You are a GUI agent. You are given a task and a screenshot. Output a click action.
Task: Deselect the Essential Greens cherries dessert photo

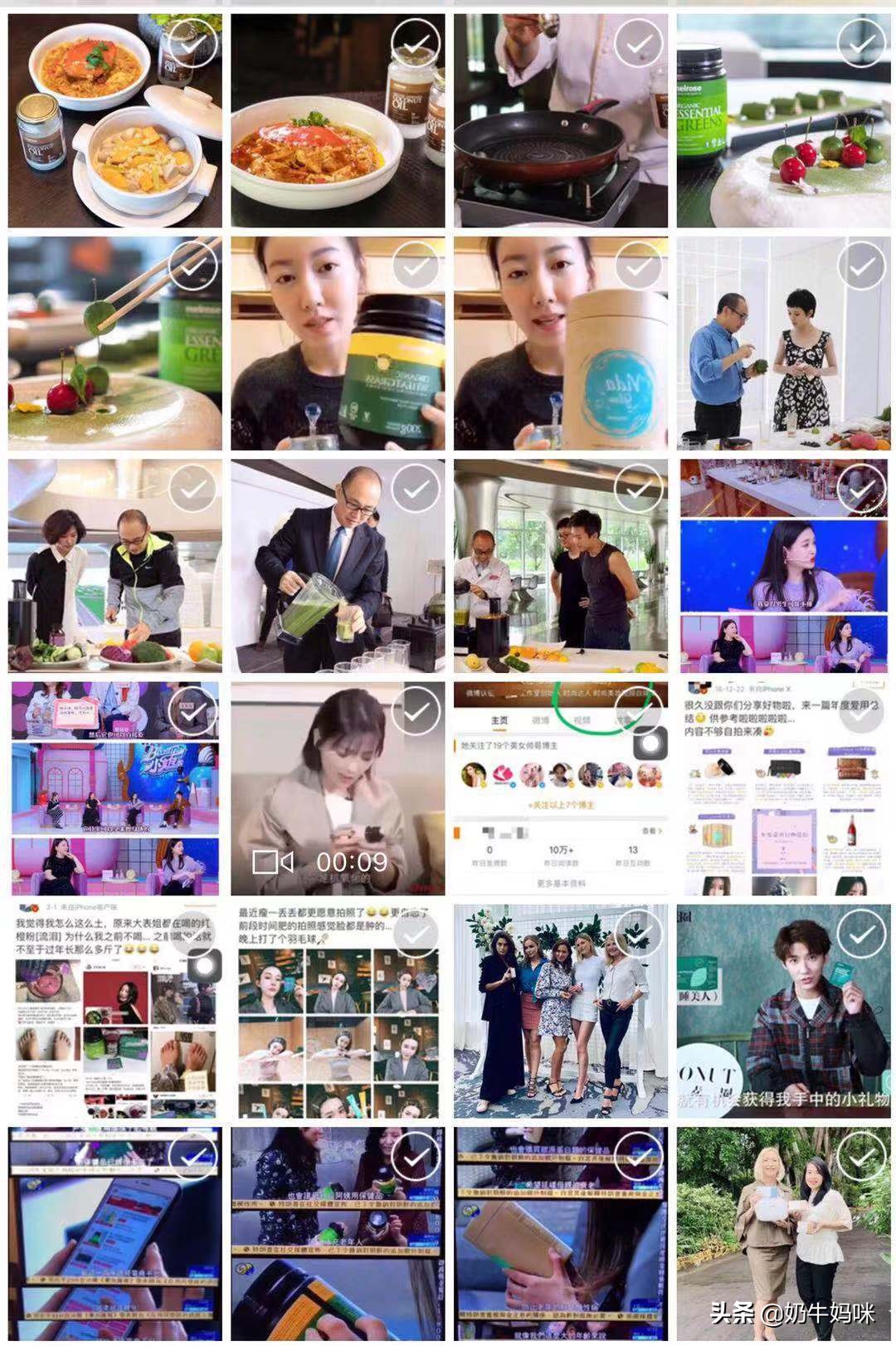(862, 41)
